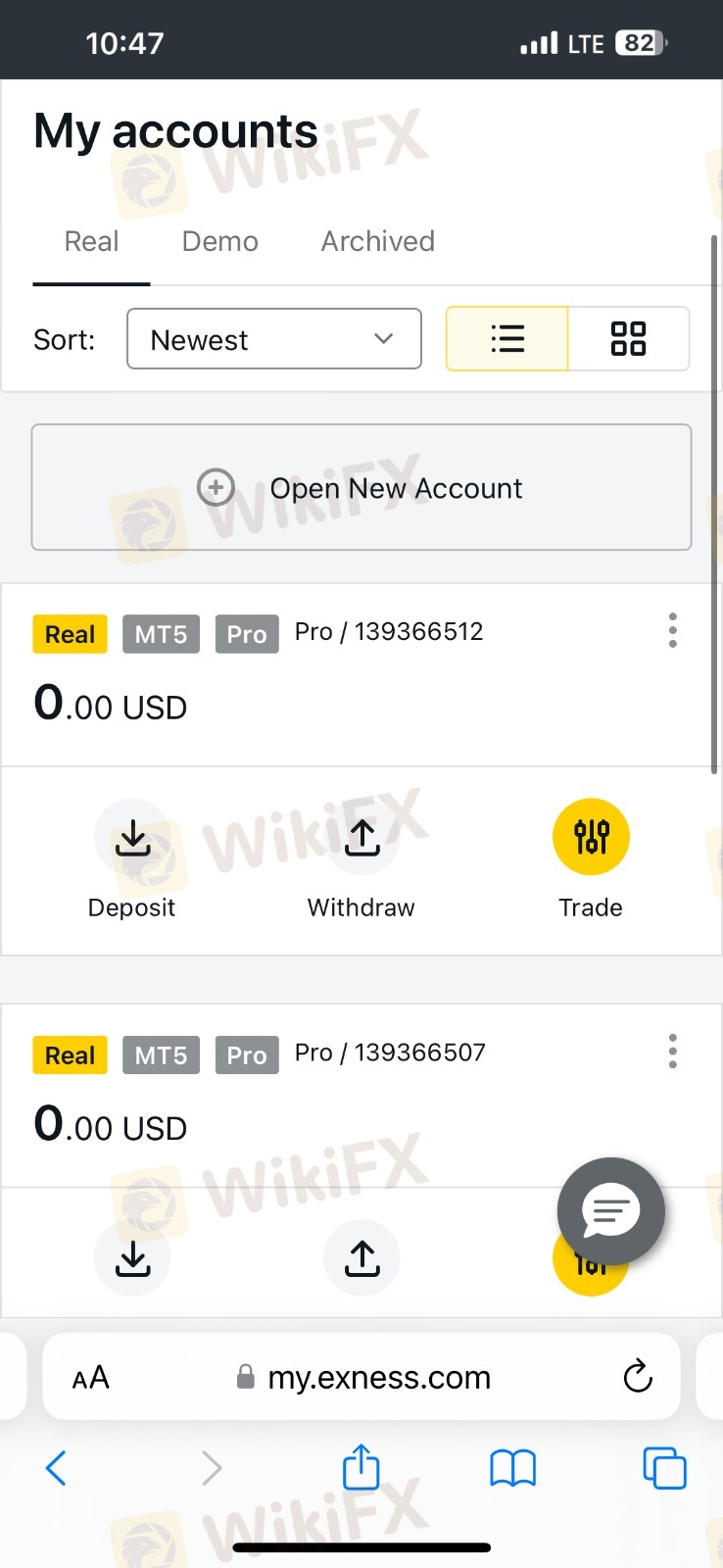
Task: Select the list view layout
Action: (507, 339)
